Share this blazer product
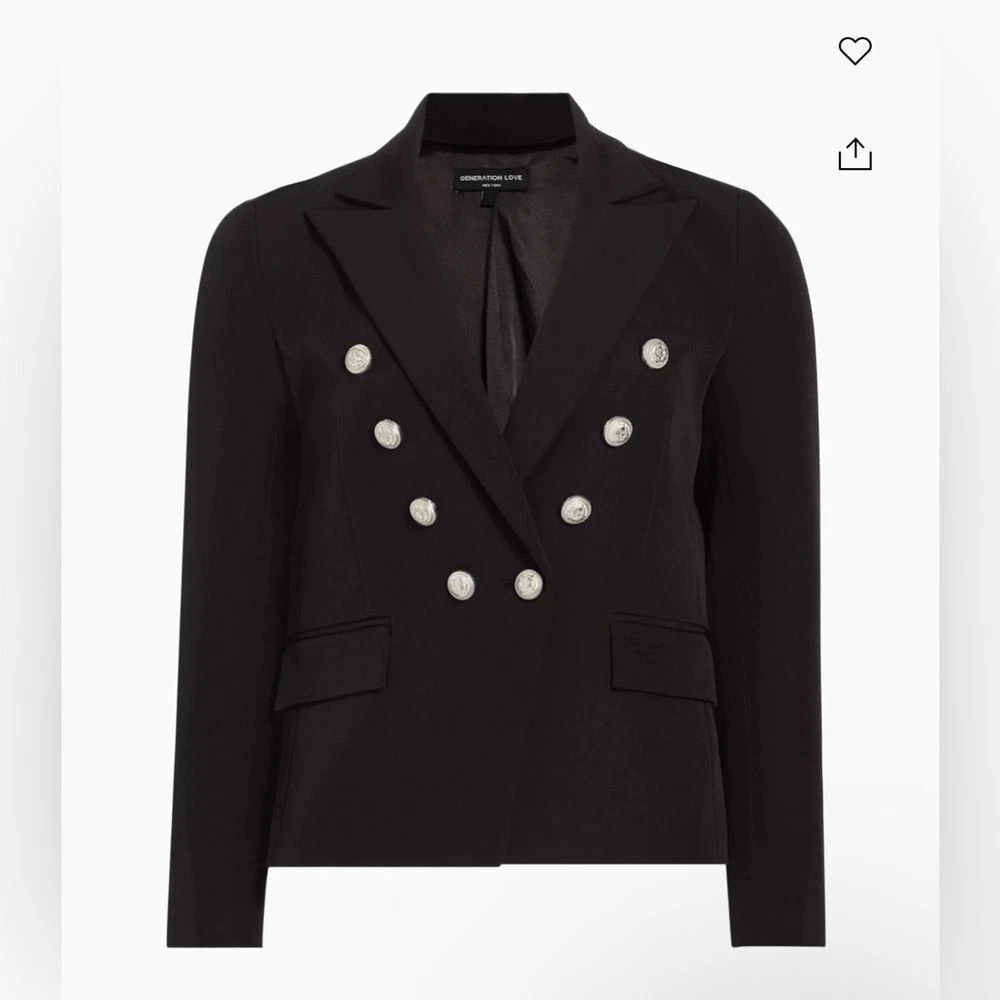Viewport: 1000px width, 1000px height. pos(854,155)
